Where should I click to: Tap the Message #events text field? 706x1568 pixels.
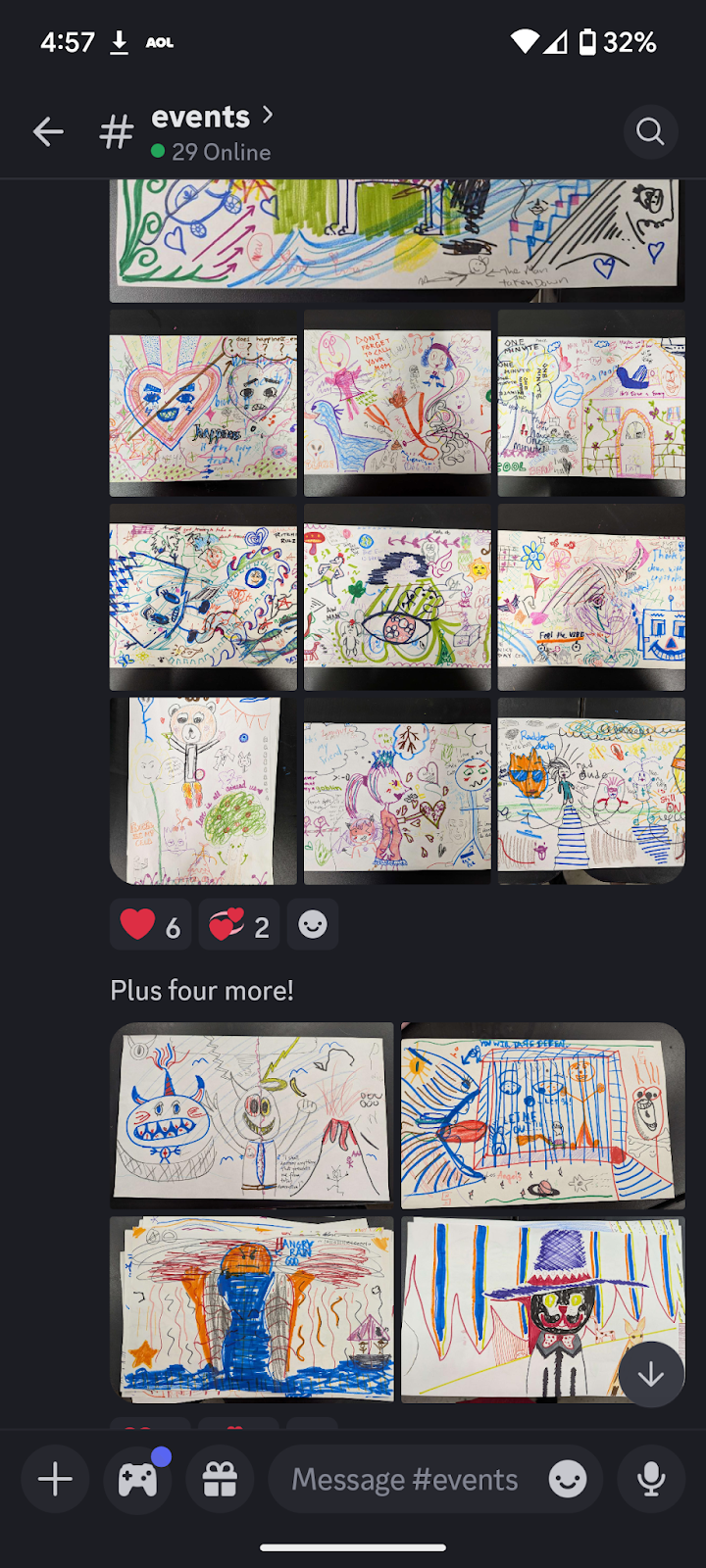click(404, 1479)
